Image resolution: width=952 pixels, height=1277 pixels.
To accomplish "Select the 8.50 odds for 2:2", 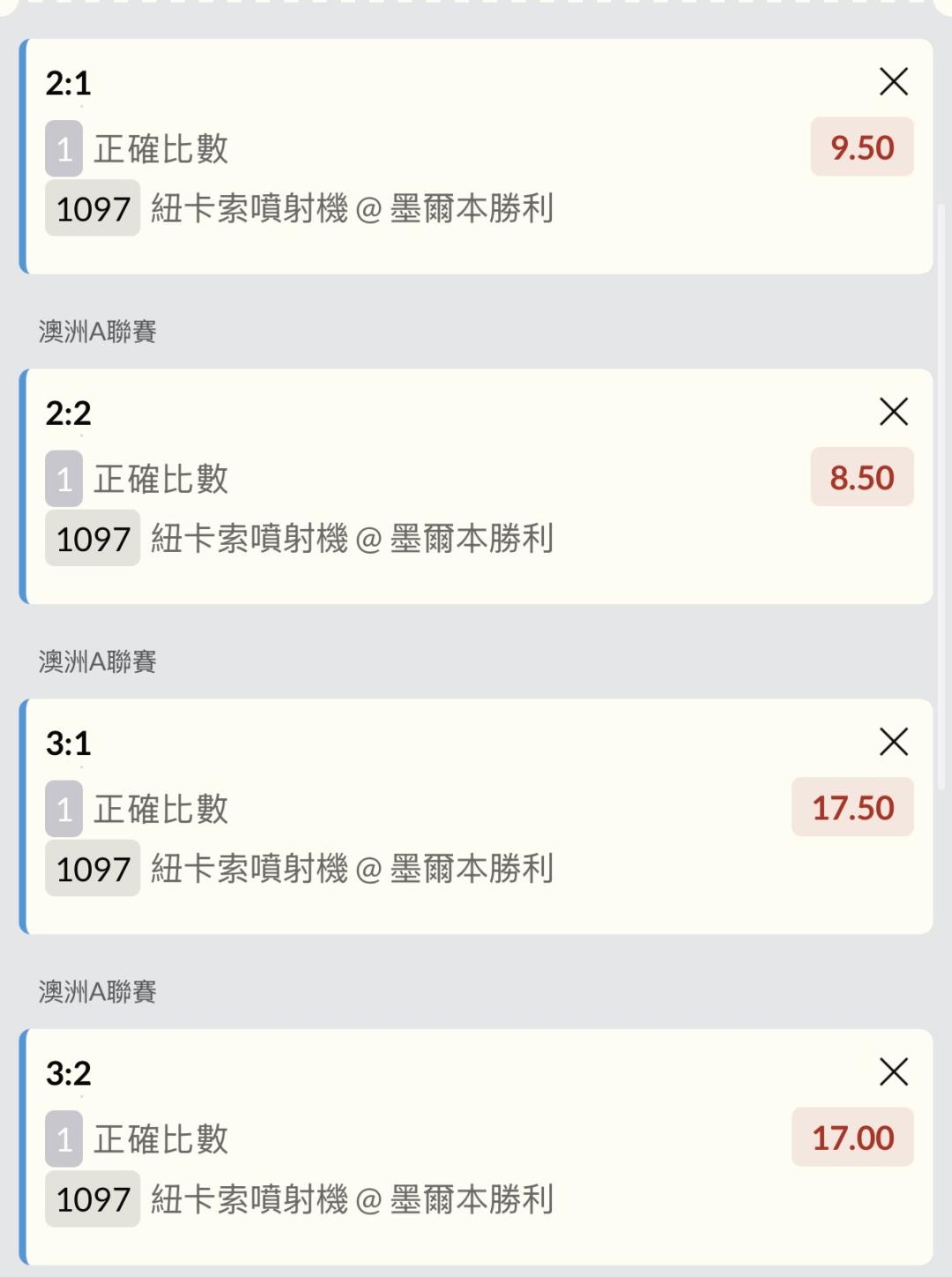I will (x=861, y=477).
